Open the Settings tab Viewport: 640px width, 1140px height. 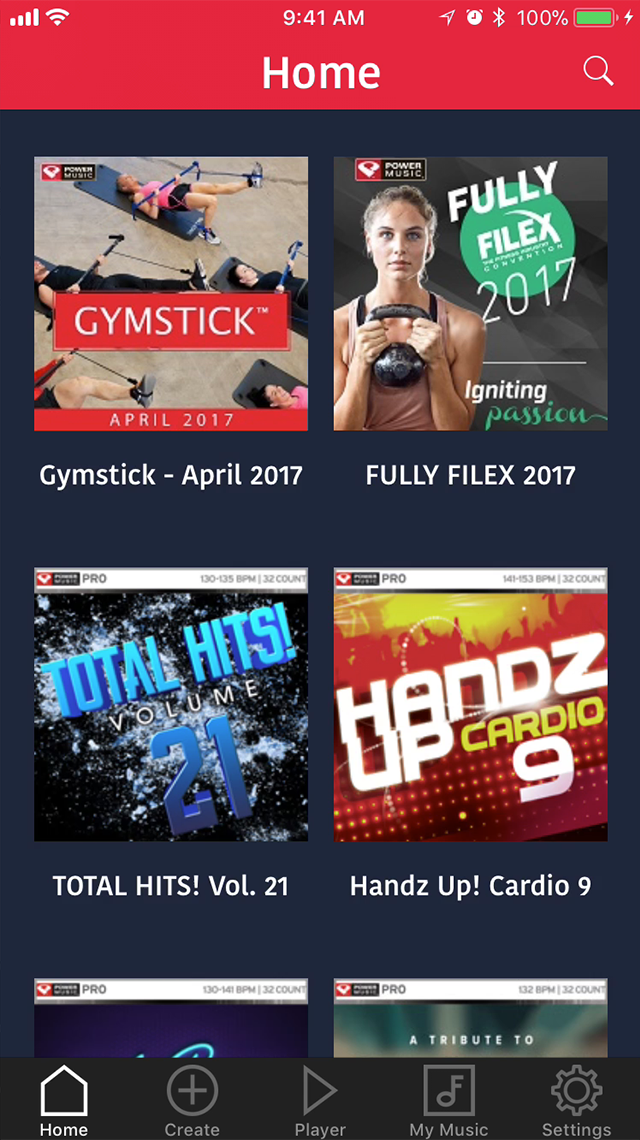(x=576, y=1100)
